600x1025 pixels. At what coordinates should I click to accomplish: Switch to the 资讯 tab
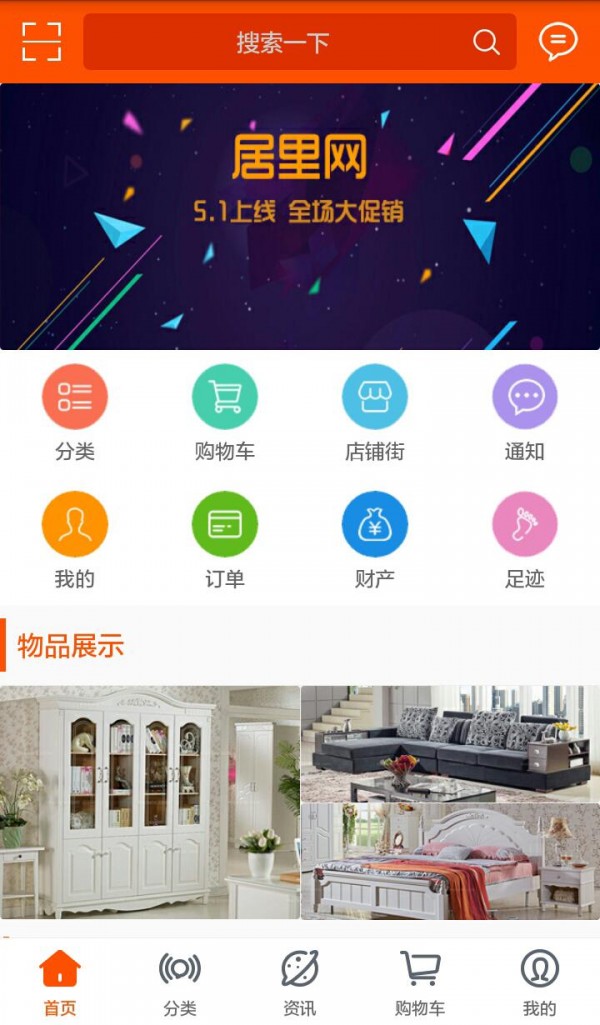click(x=299, y=982)
